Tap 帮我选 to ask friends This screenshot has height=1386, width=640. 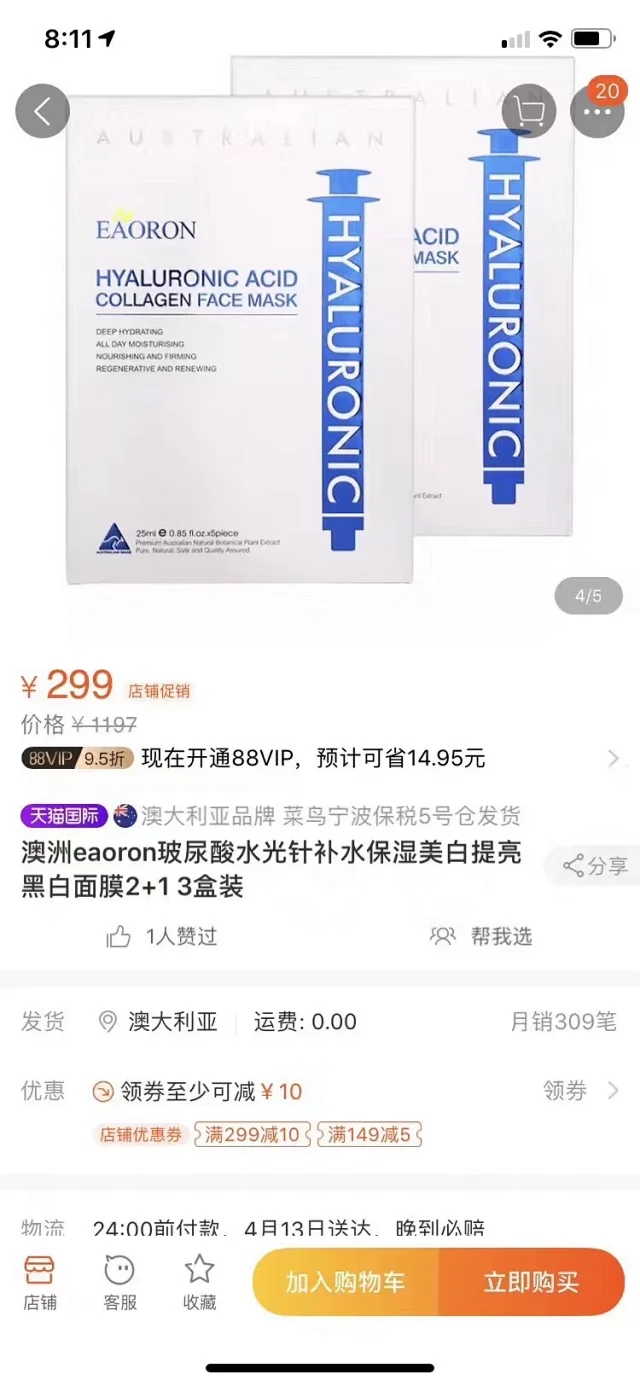click(482, 937)
